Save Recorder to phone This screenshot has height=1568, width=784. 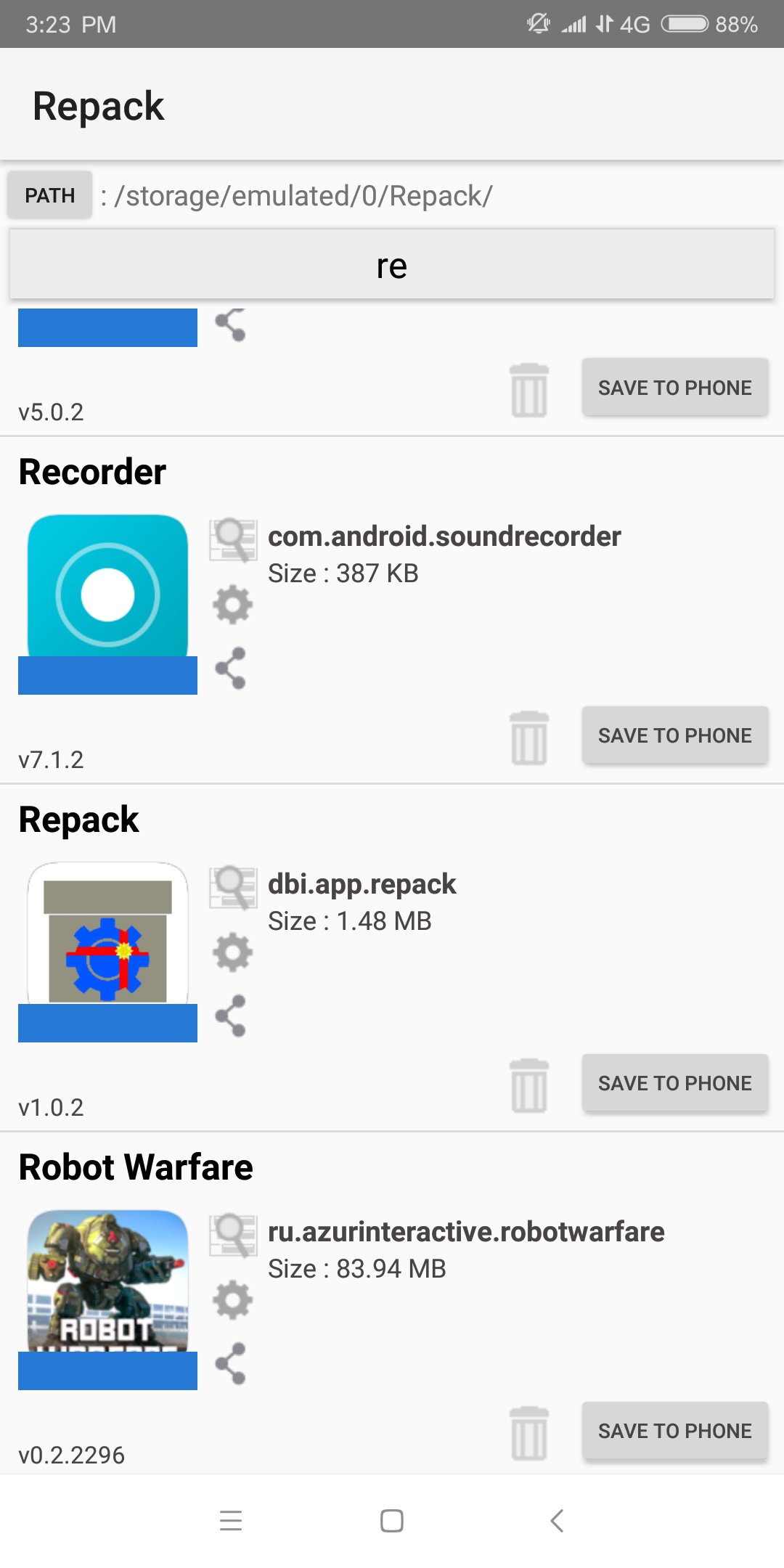point(674,735)
